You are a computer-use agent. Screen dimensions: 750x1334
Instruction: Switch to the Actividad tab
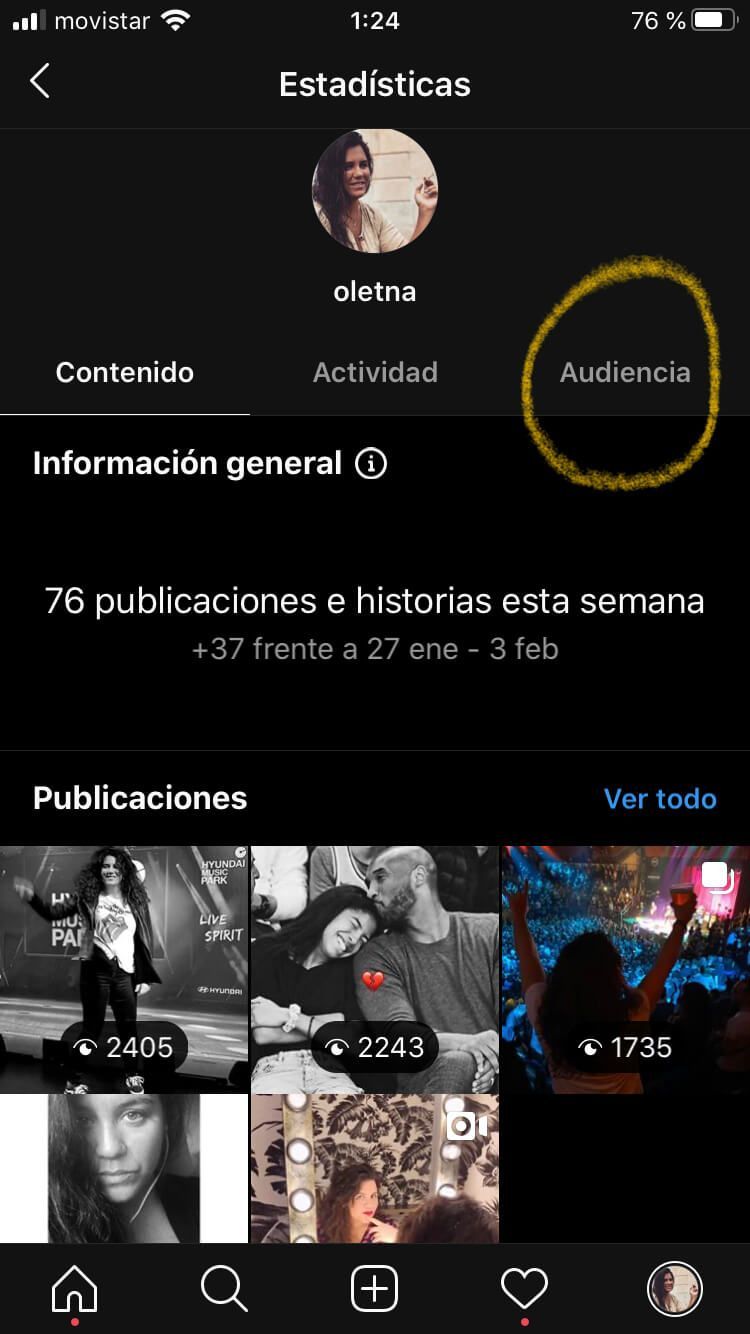(x=375, y=372)
